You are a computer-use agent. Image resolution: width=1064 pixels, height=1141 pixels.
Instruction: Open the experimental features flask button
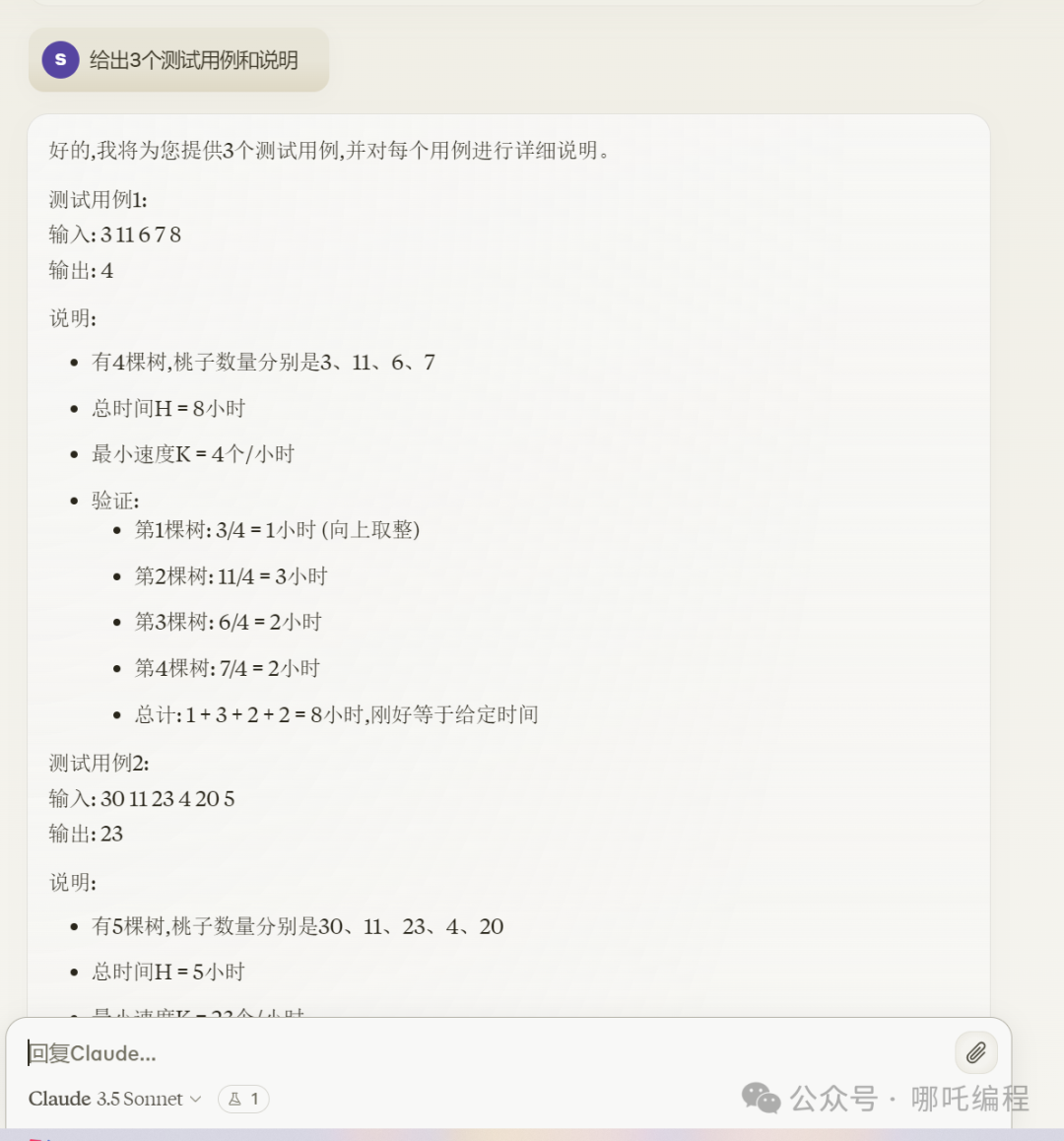pos(243,1099)
